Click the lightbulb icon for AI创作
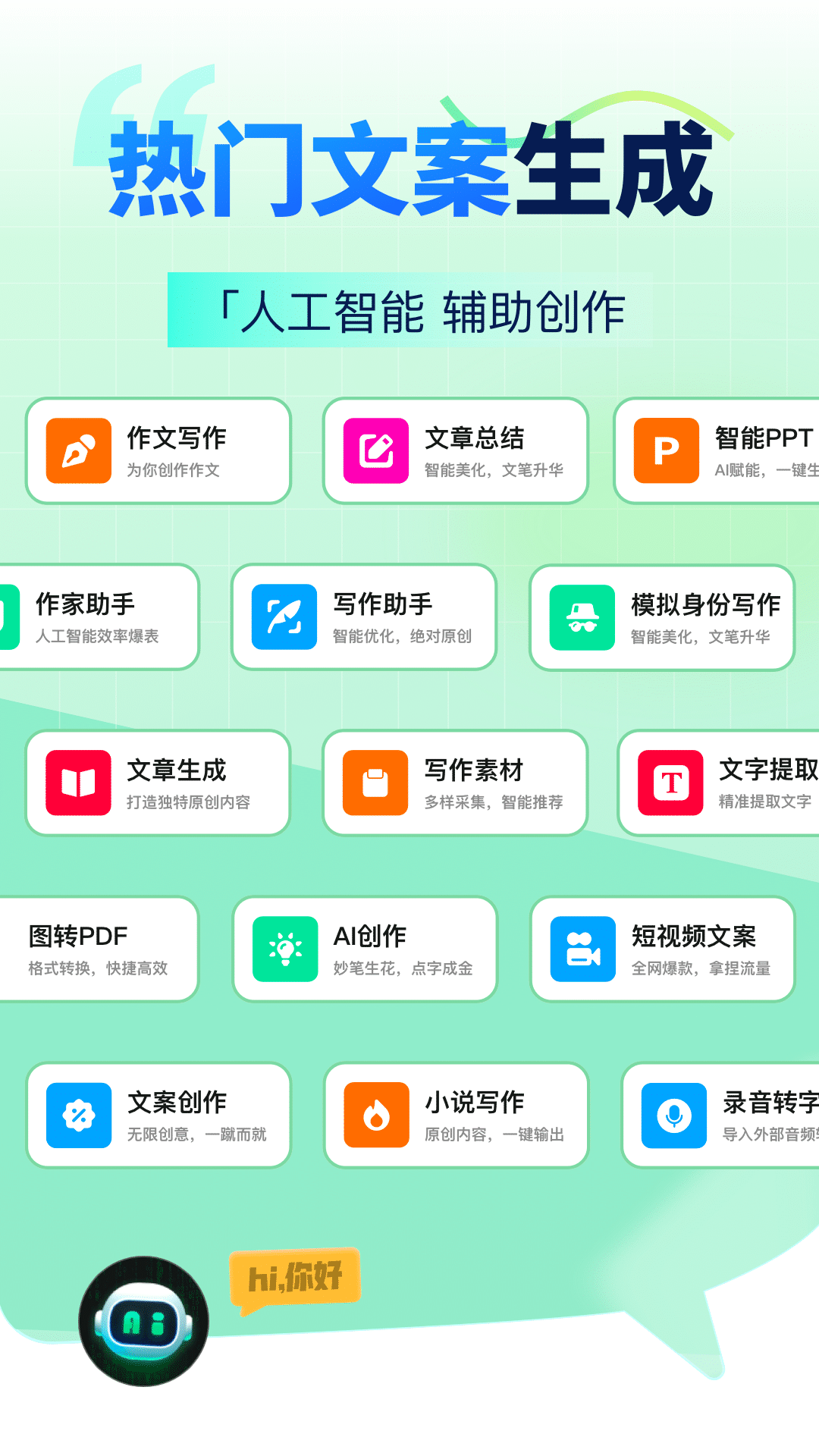 click(285, 948)
